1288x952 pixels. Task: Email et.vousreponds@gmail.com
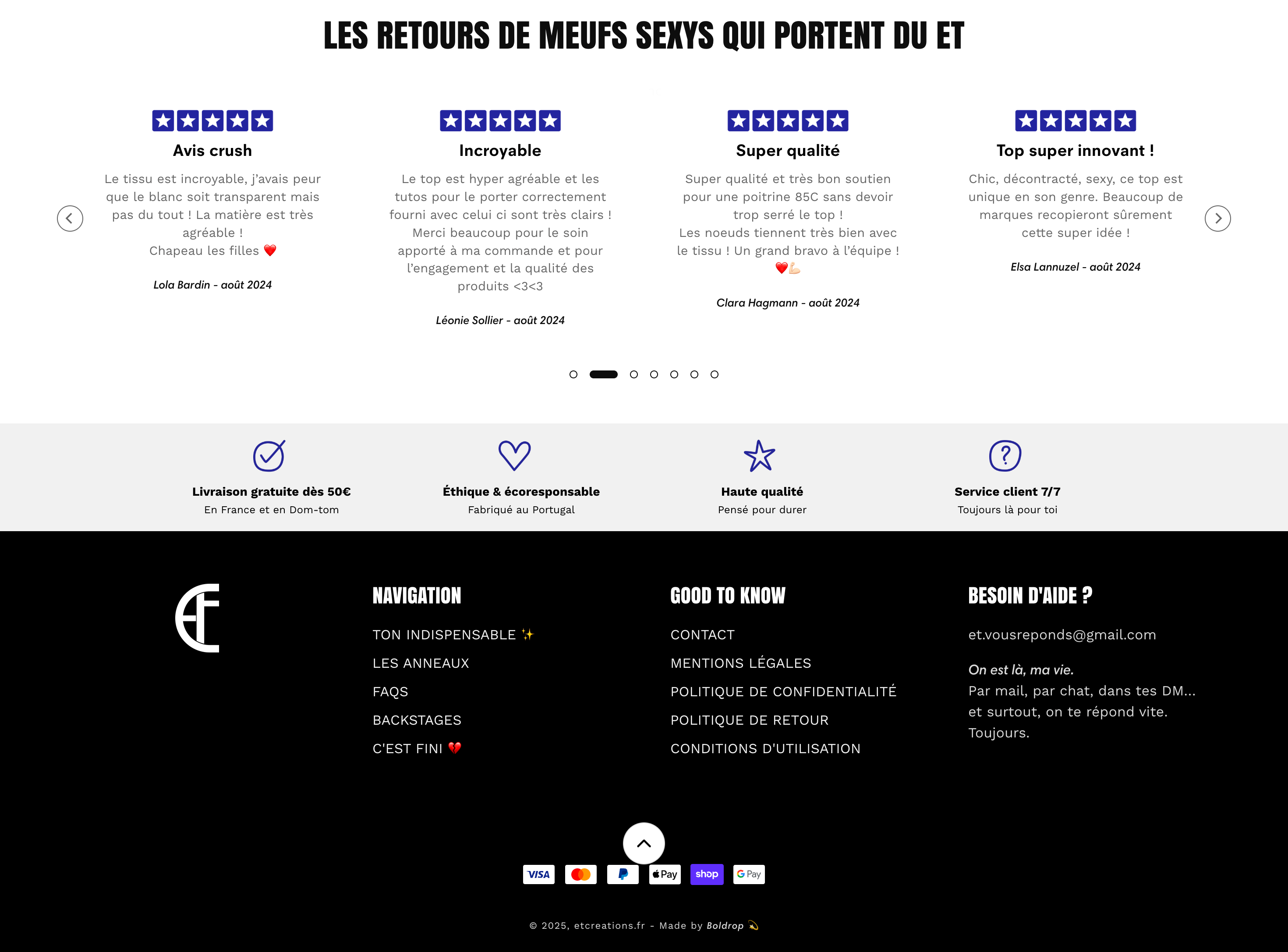pyautogui.click(x=1062, y=635)
